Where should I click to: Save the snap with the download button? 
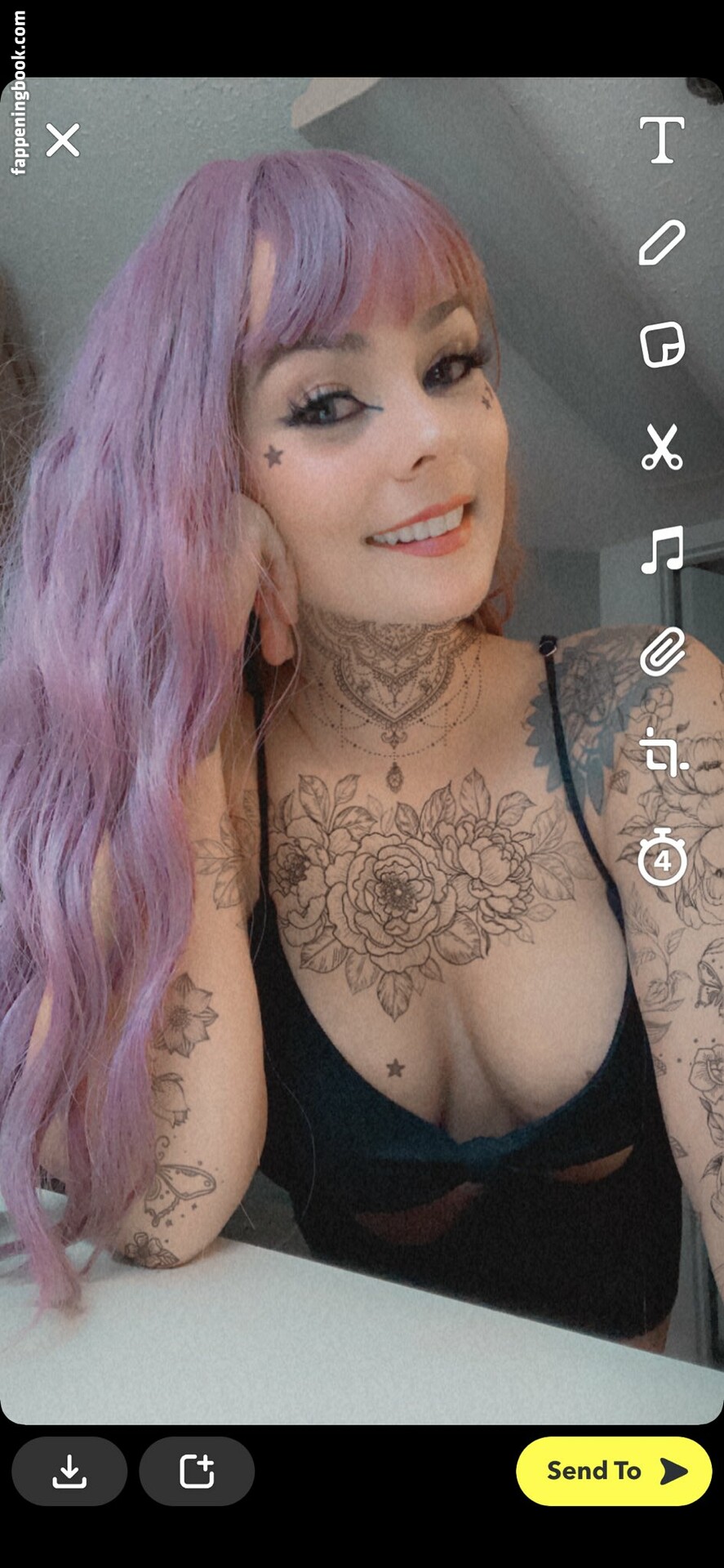coord(69,1471)
